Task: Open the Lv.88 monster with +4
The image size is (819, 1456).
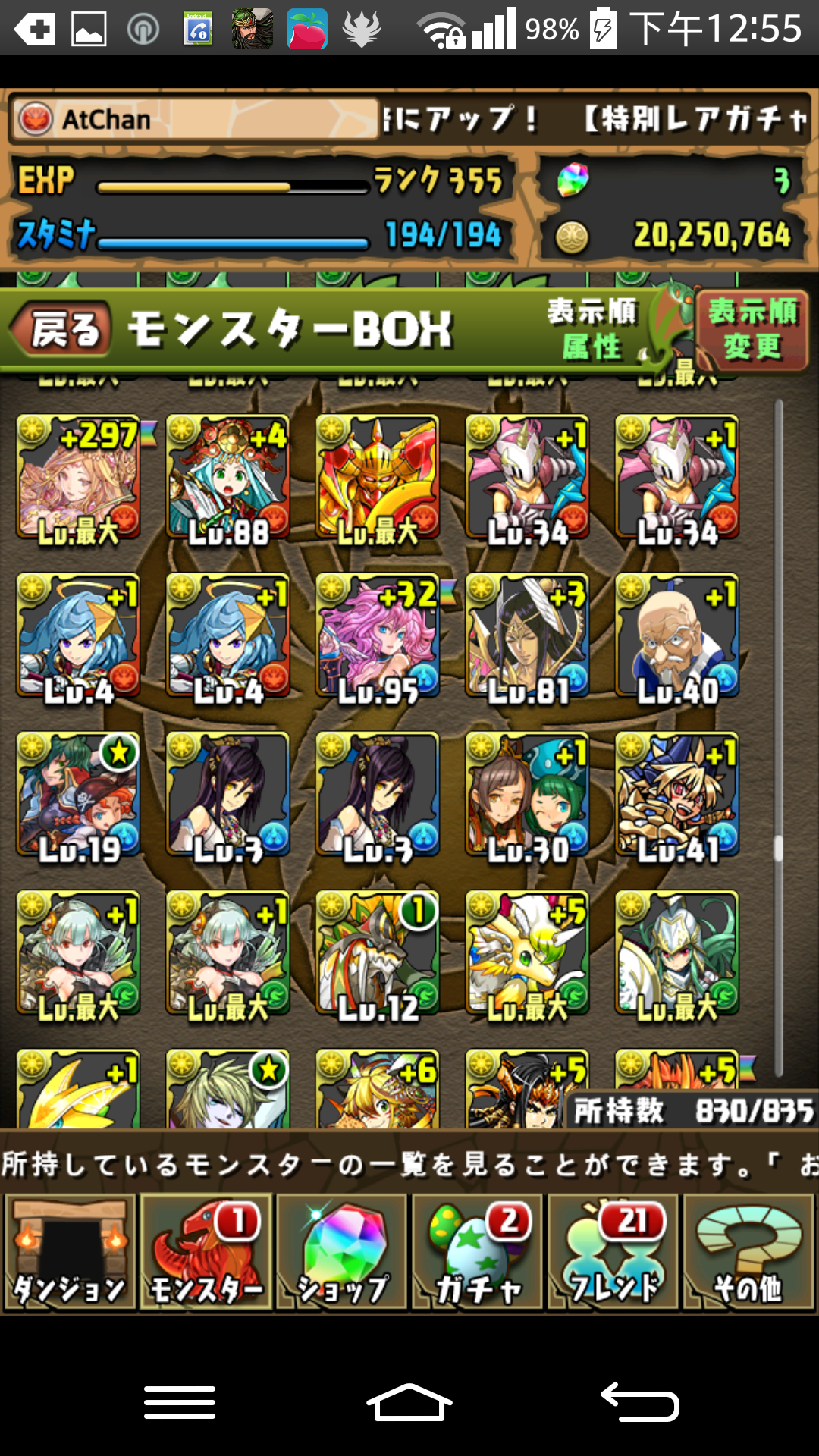Action: pyautogui.click(x=228, y=478)
